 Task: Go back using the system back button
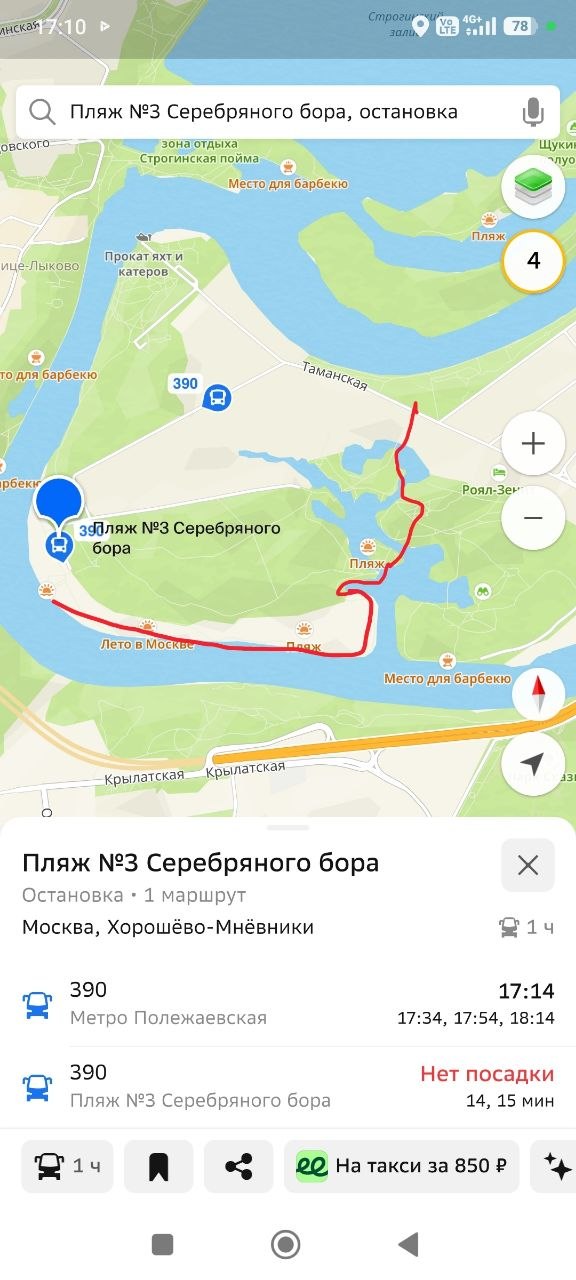408,1244
